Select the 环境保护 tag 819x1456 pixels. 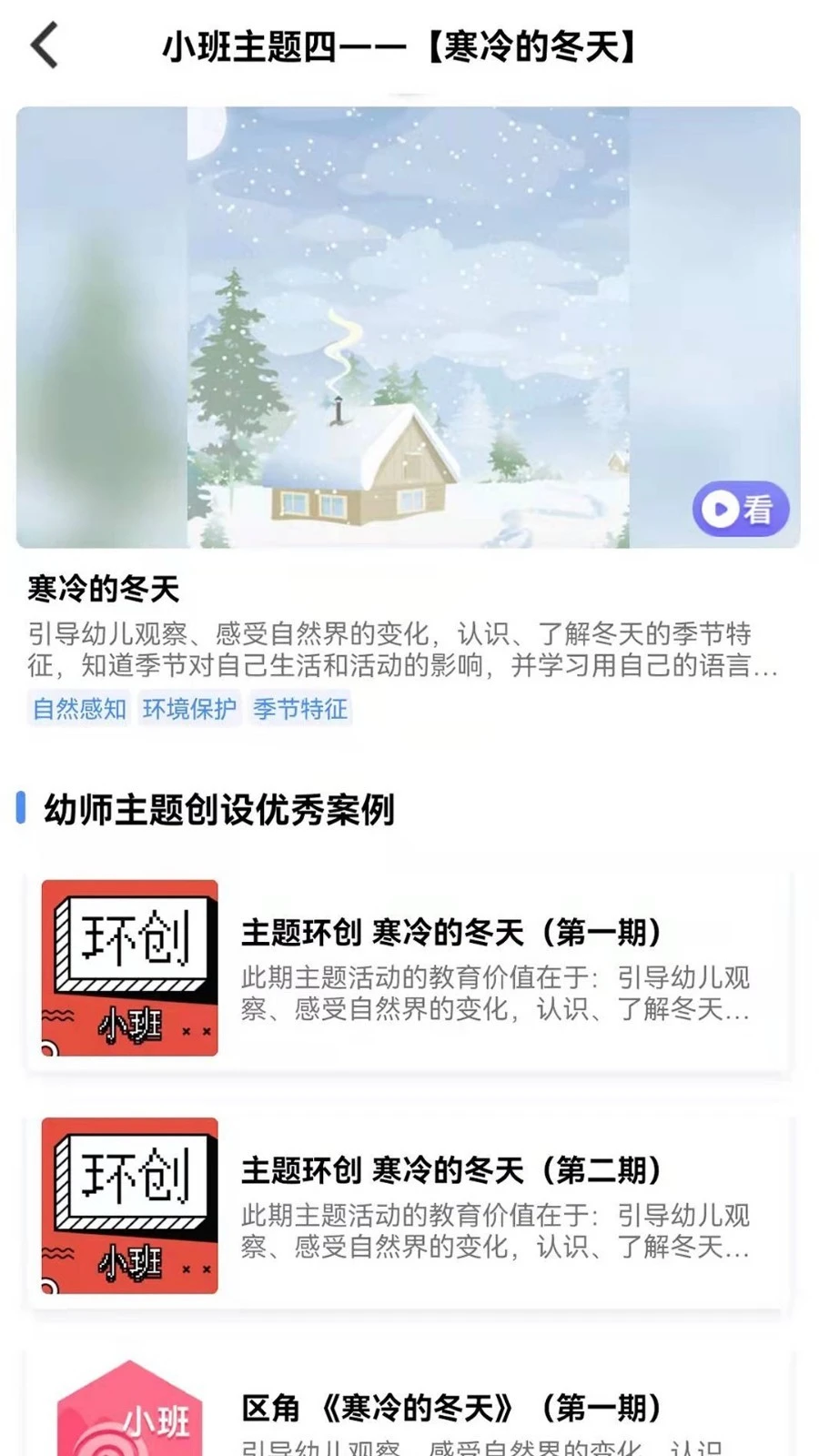pyautogui.click(x=189, y=709)
